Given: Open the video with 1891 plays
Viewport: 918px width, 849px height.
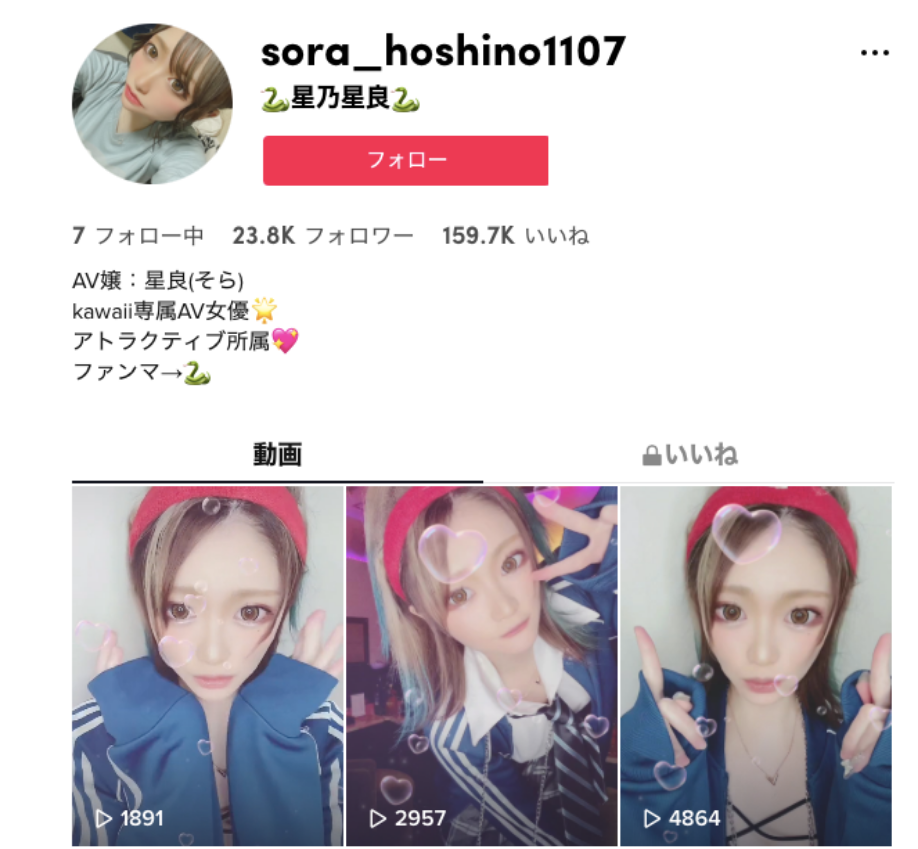Looking at the screenshot, I should (207, 665).
